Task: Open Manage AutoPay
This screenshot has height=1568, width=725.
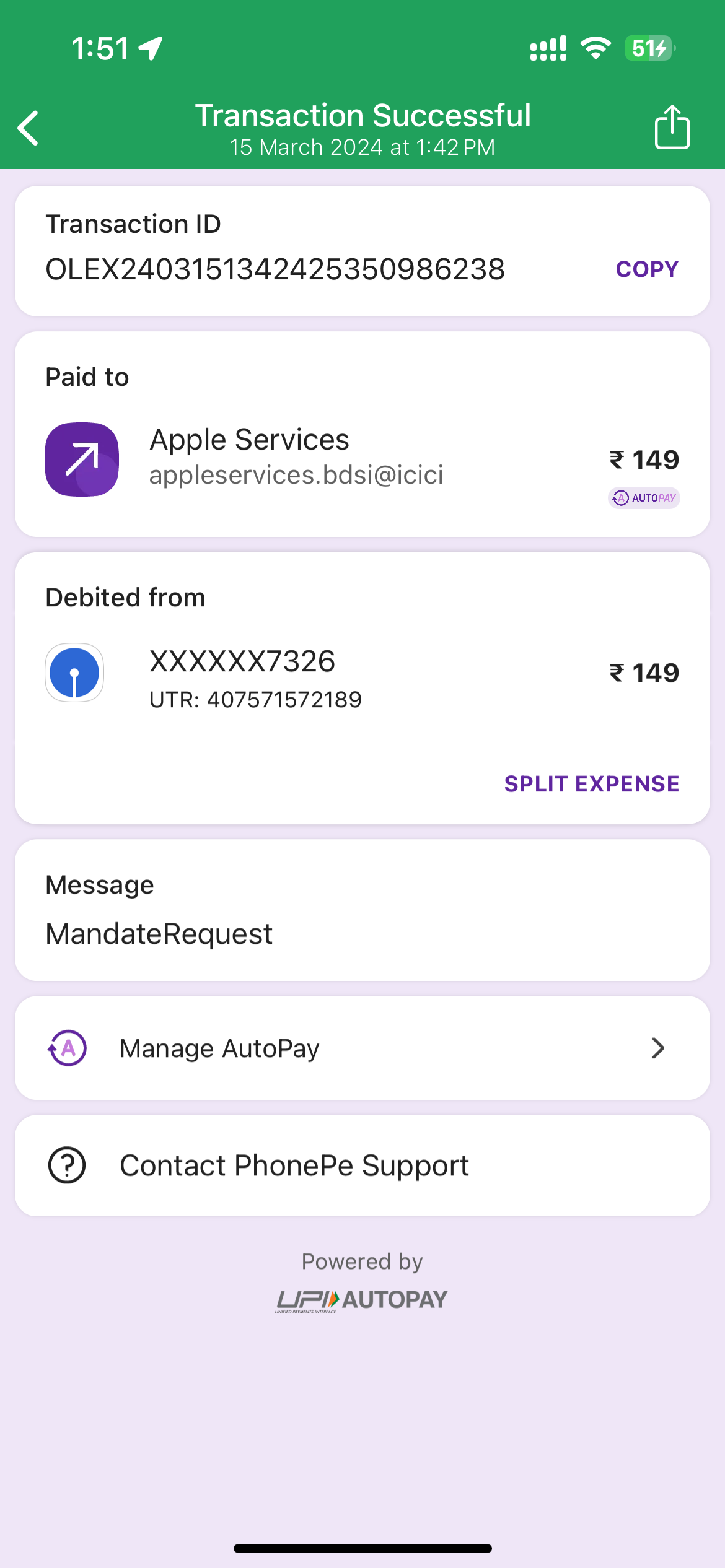Action: (x=362, y=1048)
